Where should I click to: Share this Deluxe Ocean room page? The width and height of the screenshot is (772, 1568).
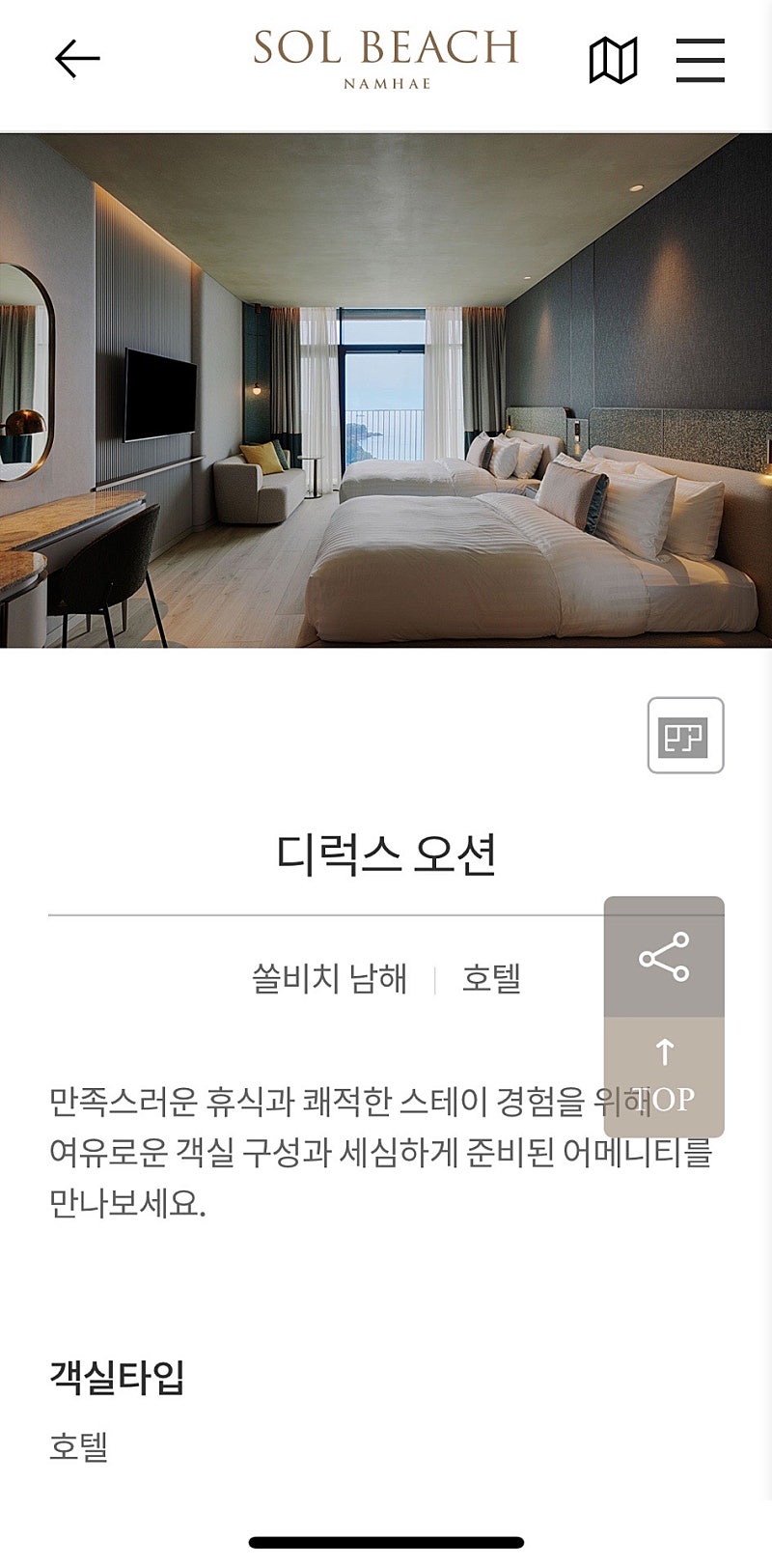click(x=664, y=957)
